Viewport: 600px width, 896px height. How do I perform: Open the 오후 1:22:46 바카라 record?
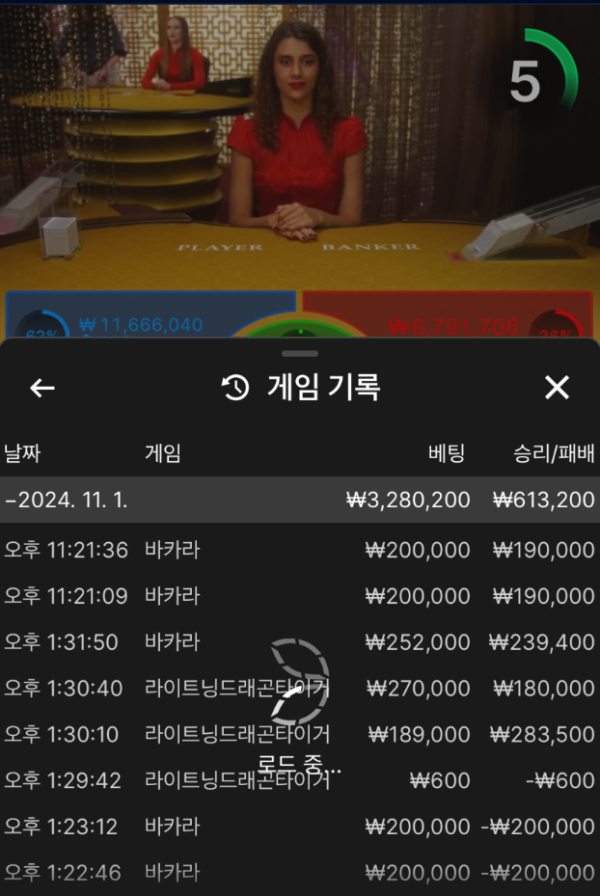click(300, 873)
